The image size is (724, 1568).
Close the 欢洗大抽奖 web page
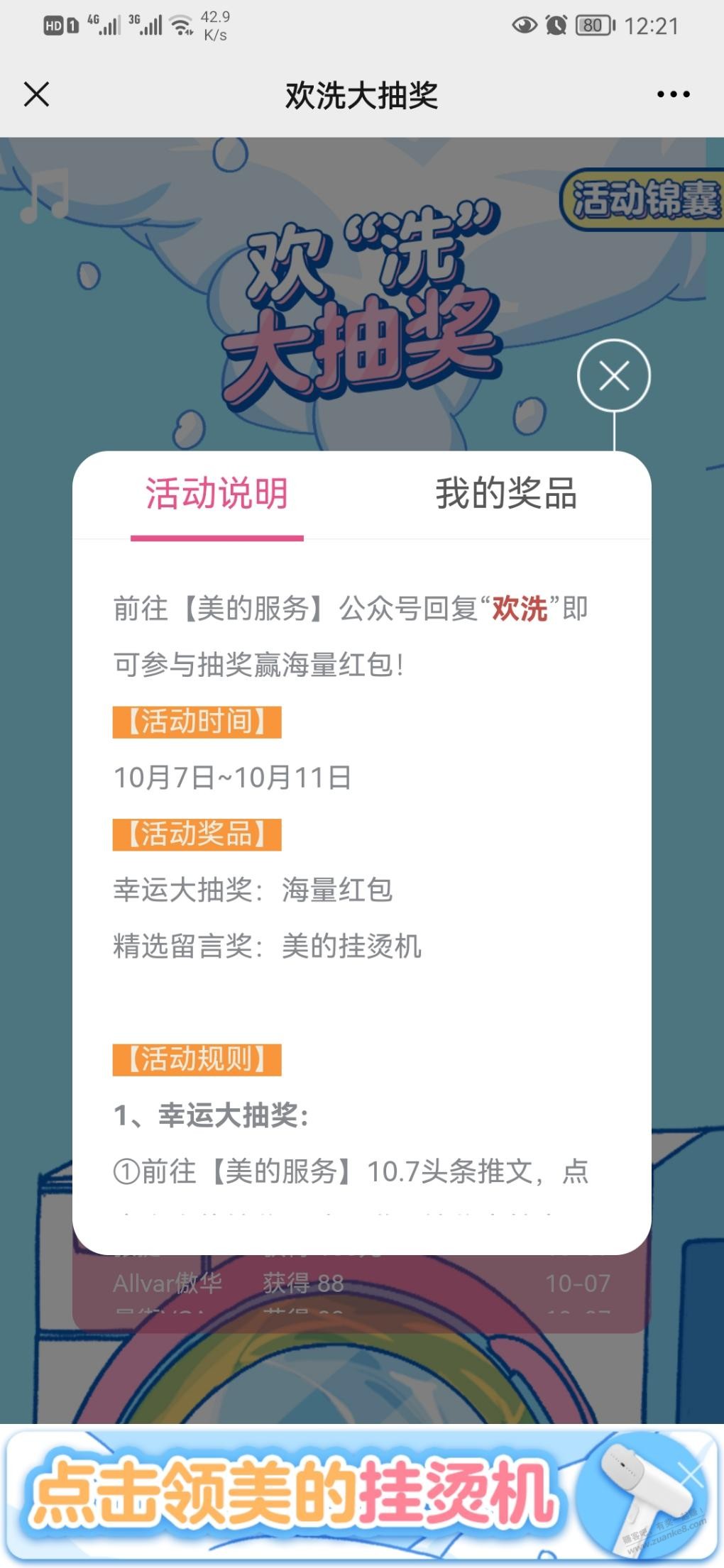click(37, 94)
